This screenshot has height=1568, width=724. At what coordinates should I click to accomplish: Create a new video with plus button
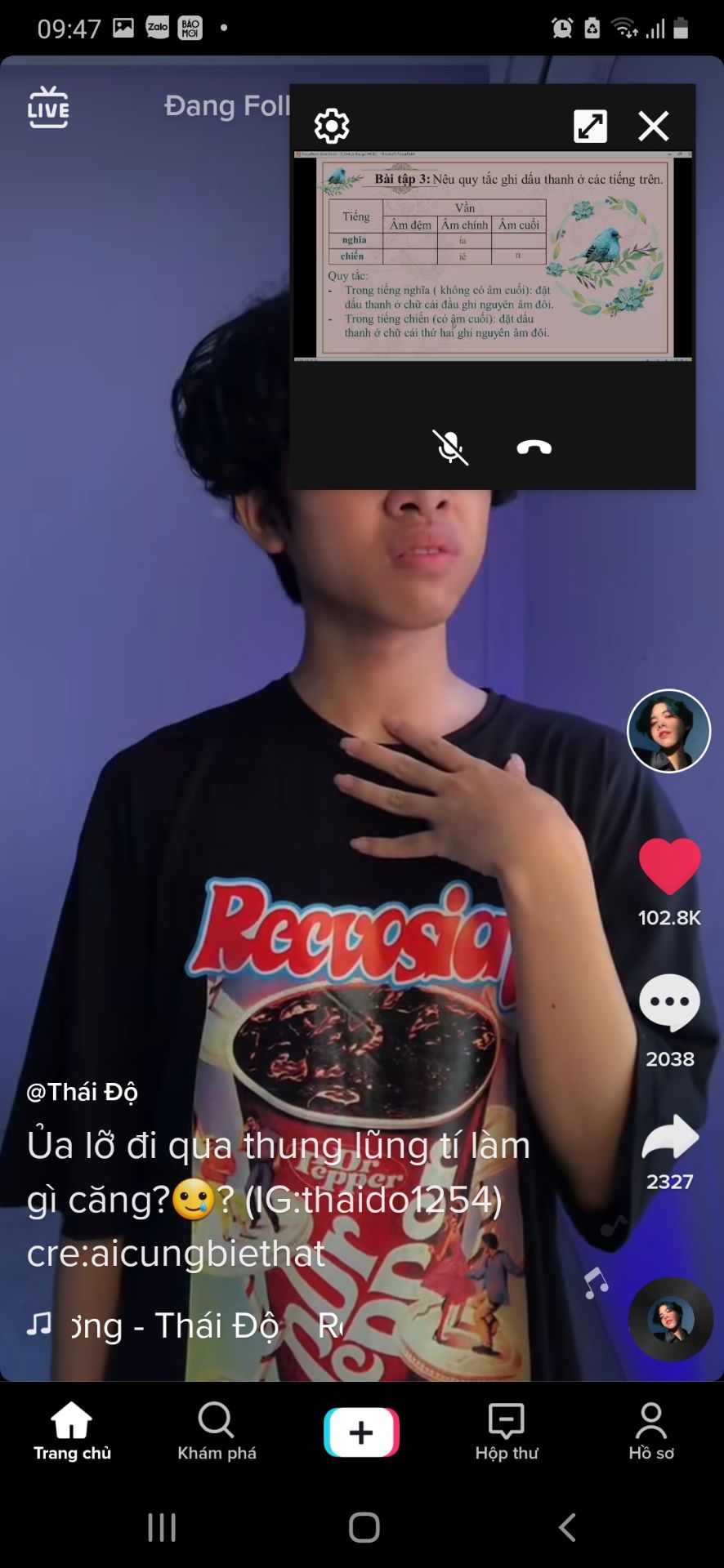pyautogui.click(x=362, y=1432)
